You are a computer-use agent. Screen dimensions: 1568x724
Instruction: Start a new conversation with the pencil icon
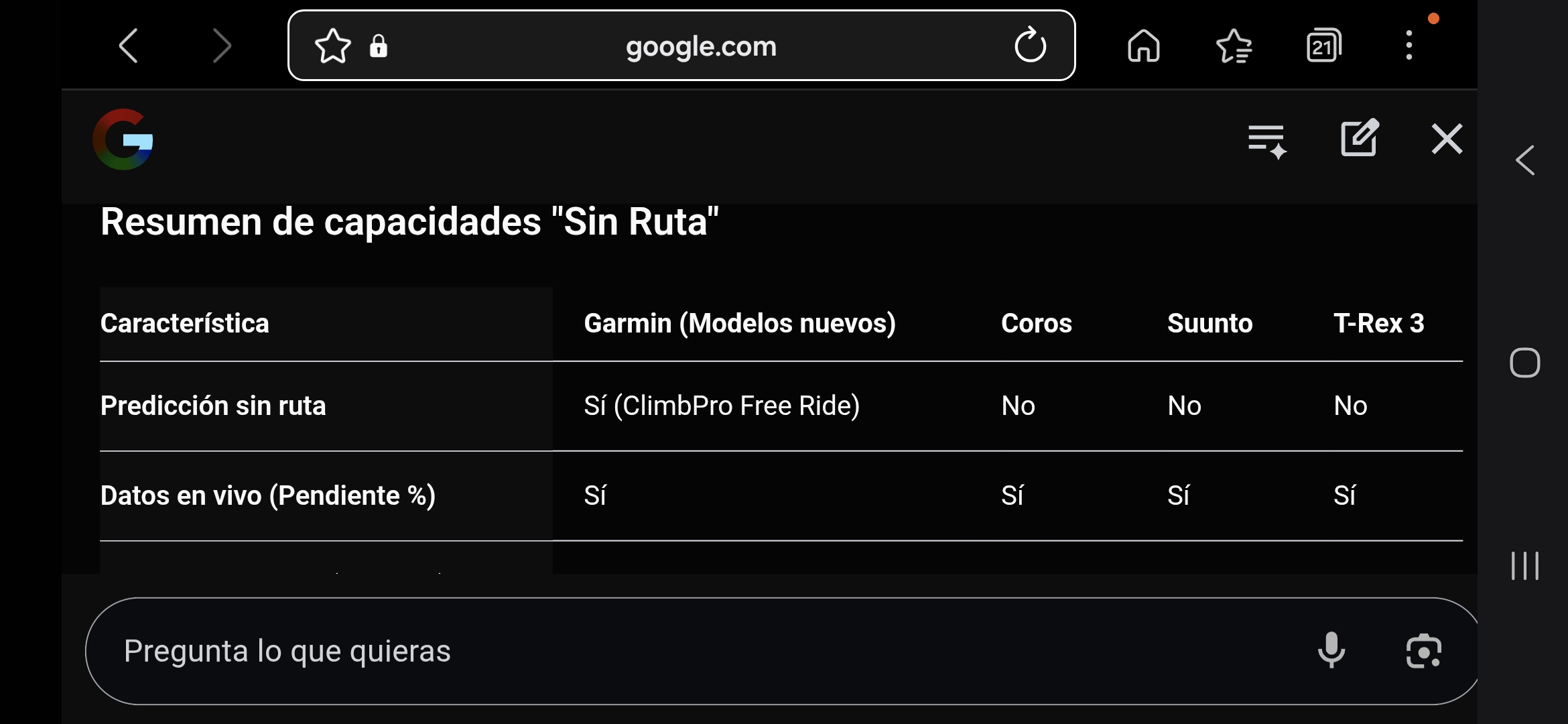pos(1360,138)
